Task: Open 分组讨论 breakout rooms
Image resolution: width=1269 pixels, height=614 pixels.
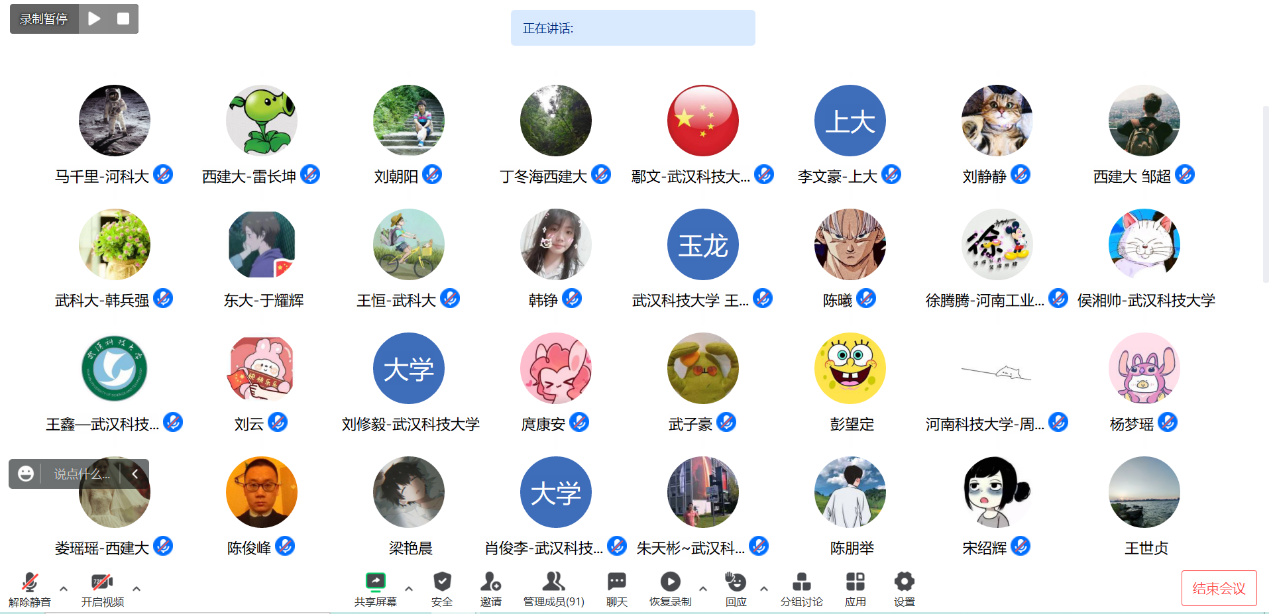Action: coord(801,588)
